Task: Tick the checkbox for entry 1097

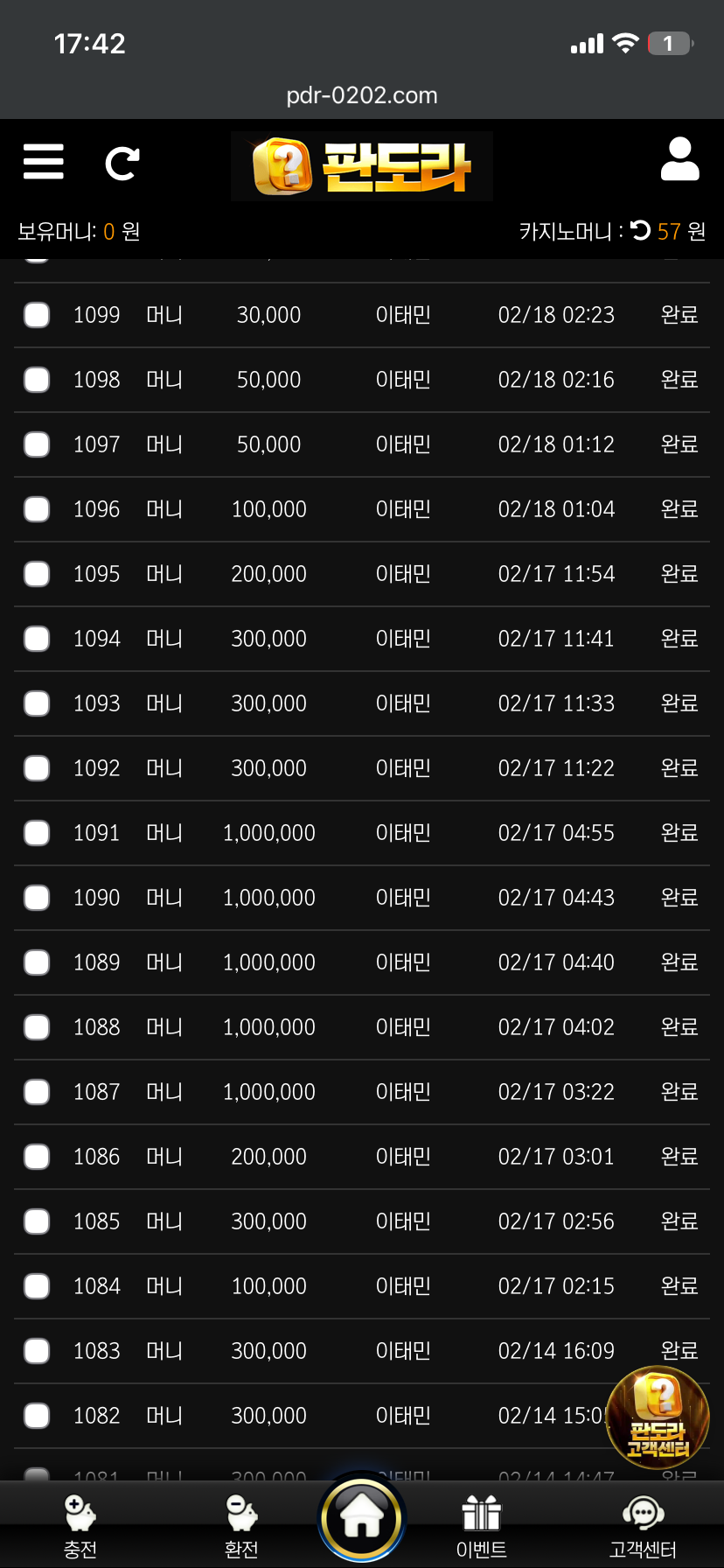Action: point(37,444)
